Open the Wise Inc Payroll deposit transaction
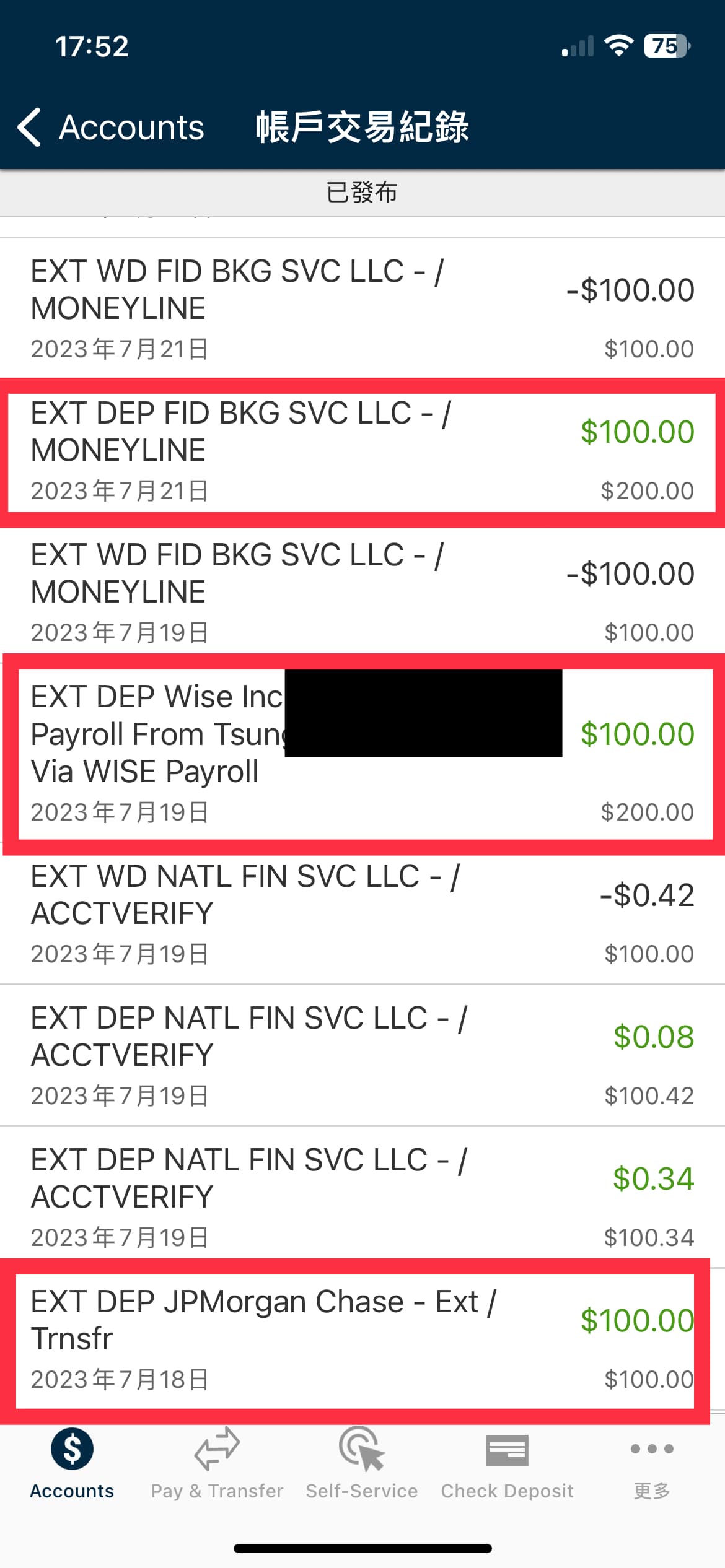Image resolution: width=725 pixels, height=1568 pixels. click(362, 754)
